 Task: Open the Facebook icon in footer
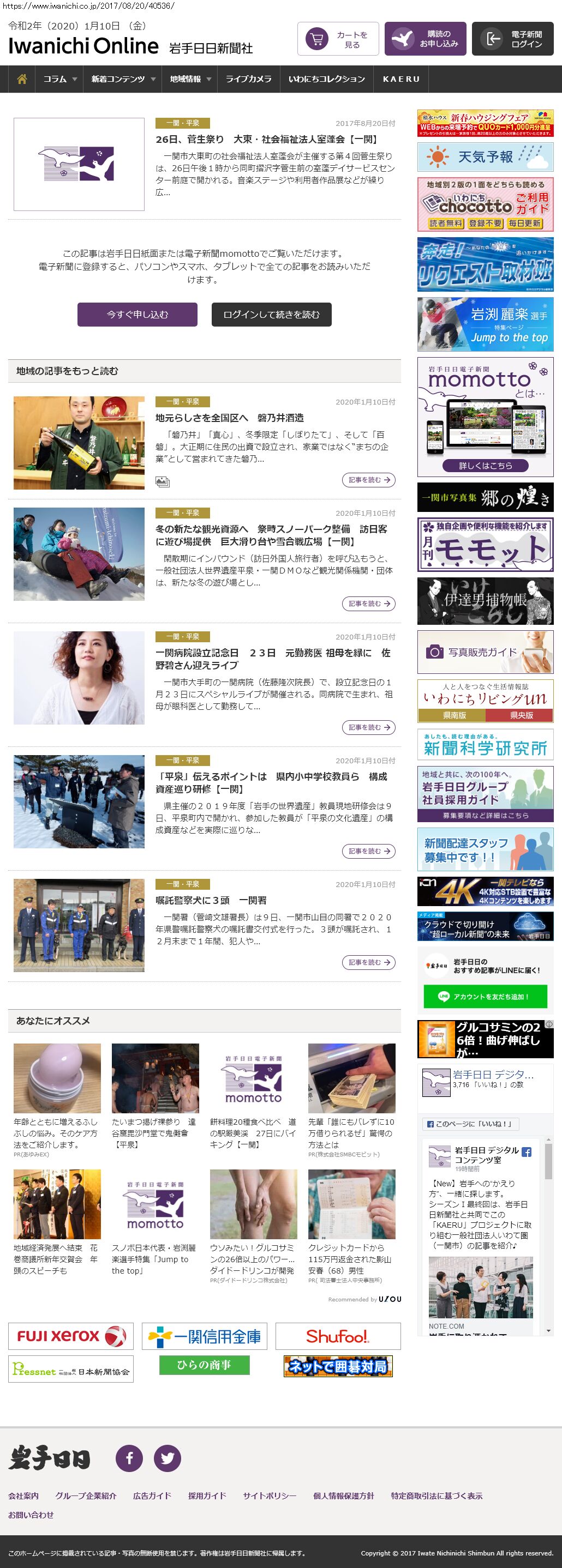(x=129, y=1458)
